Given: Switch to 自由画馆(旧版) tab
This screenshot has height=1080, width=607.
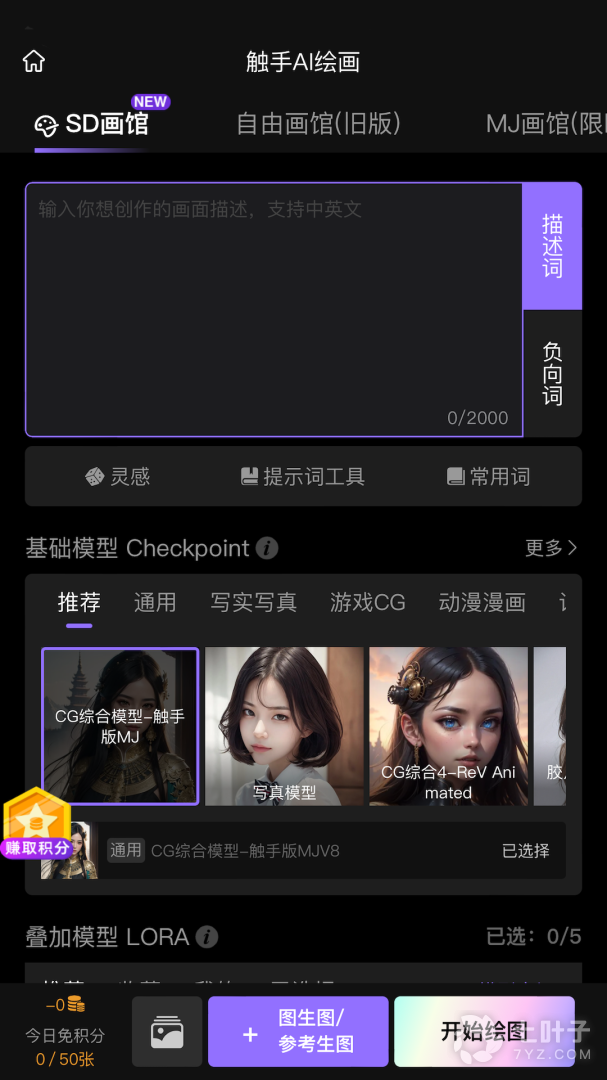Looking at the screenshot, I should (318, 124).
